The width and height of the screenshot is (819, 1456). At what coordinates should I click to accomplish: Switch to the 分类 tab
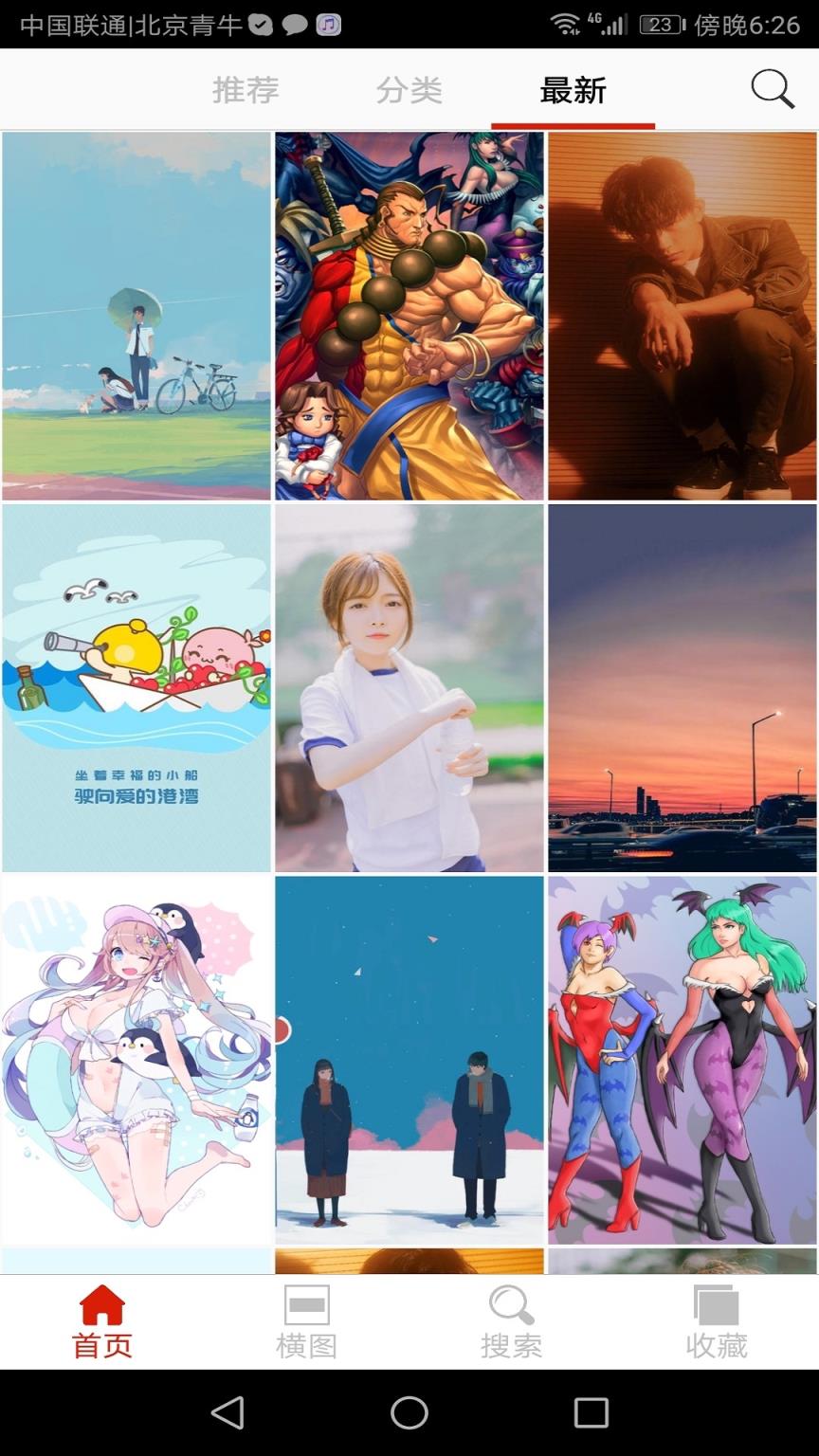click(409, 91)
